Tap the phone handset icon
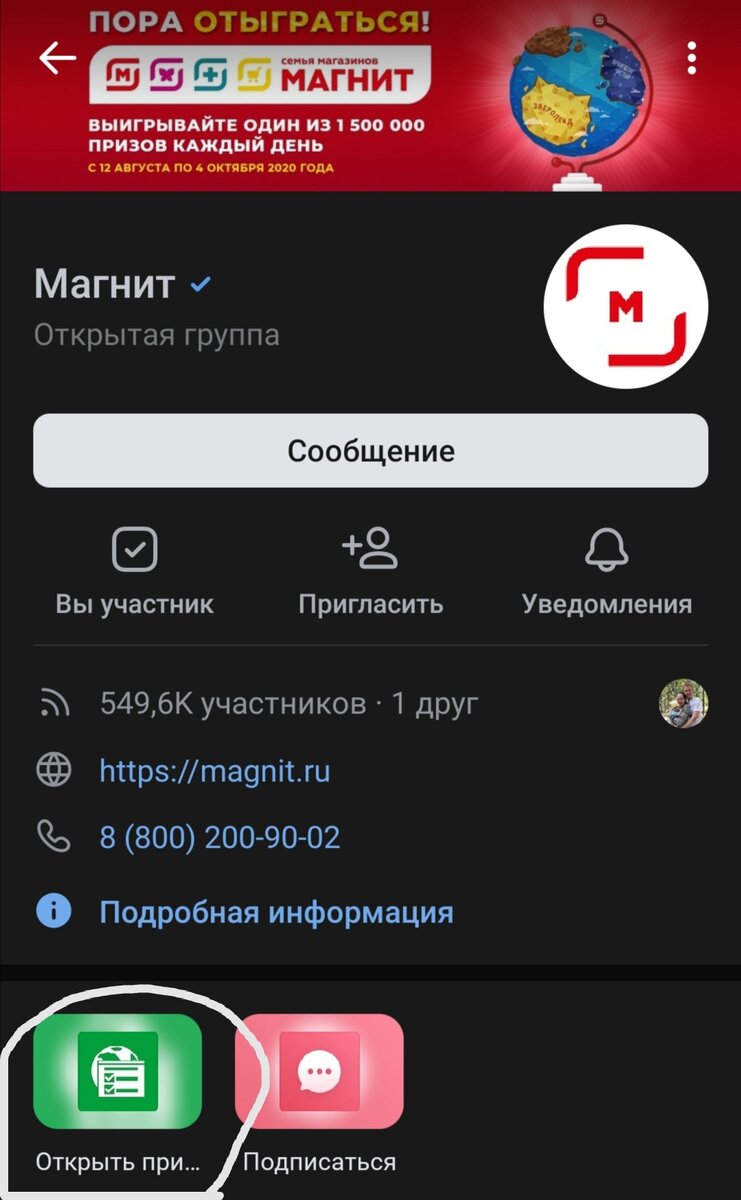 coord(57,838)
